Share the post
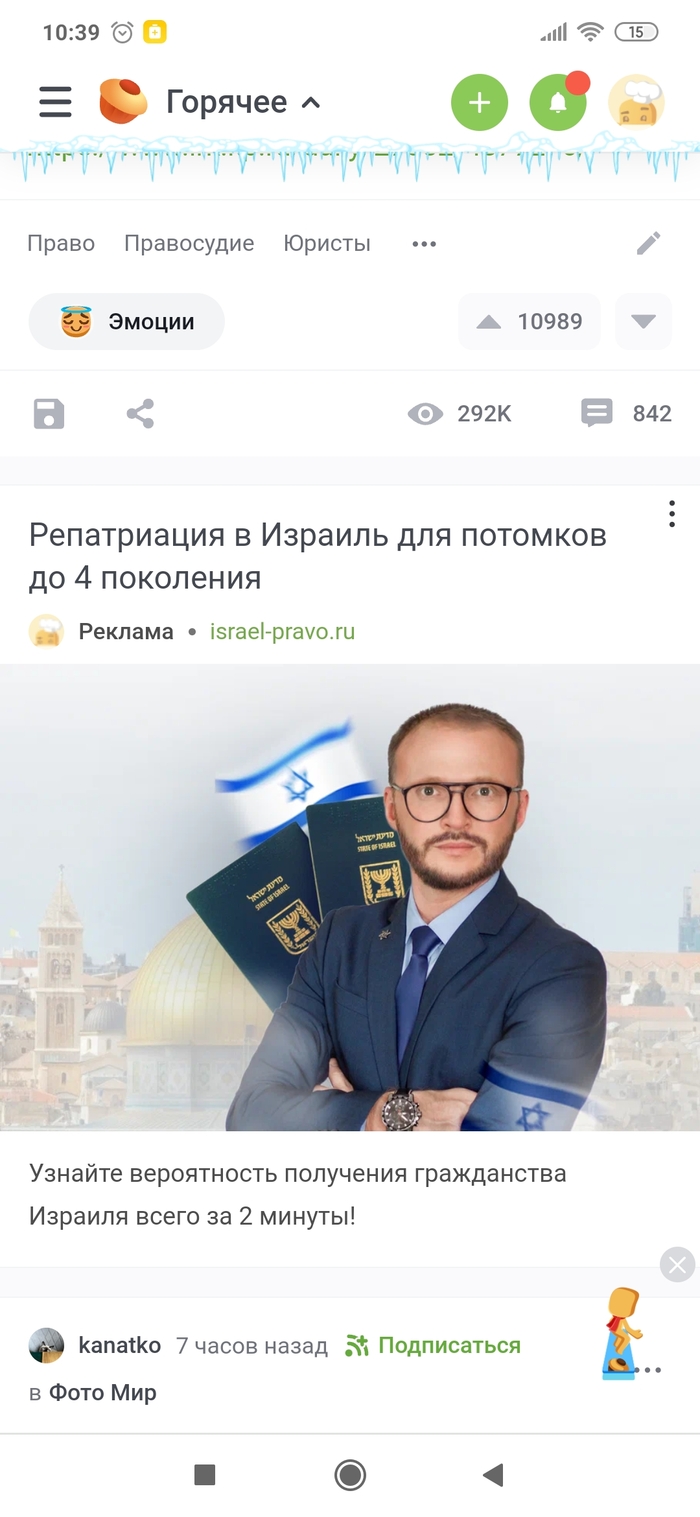700x1517 pixels. point(140,413)
